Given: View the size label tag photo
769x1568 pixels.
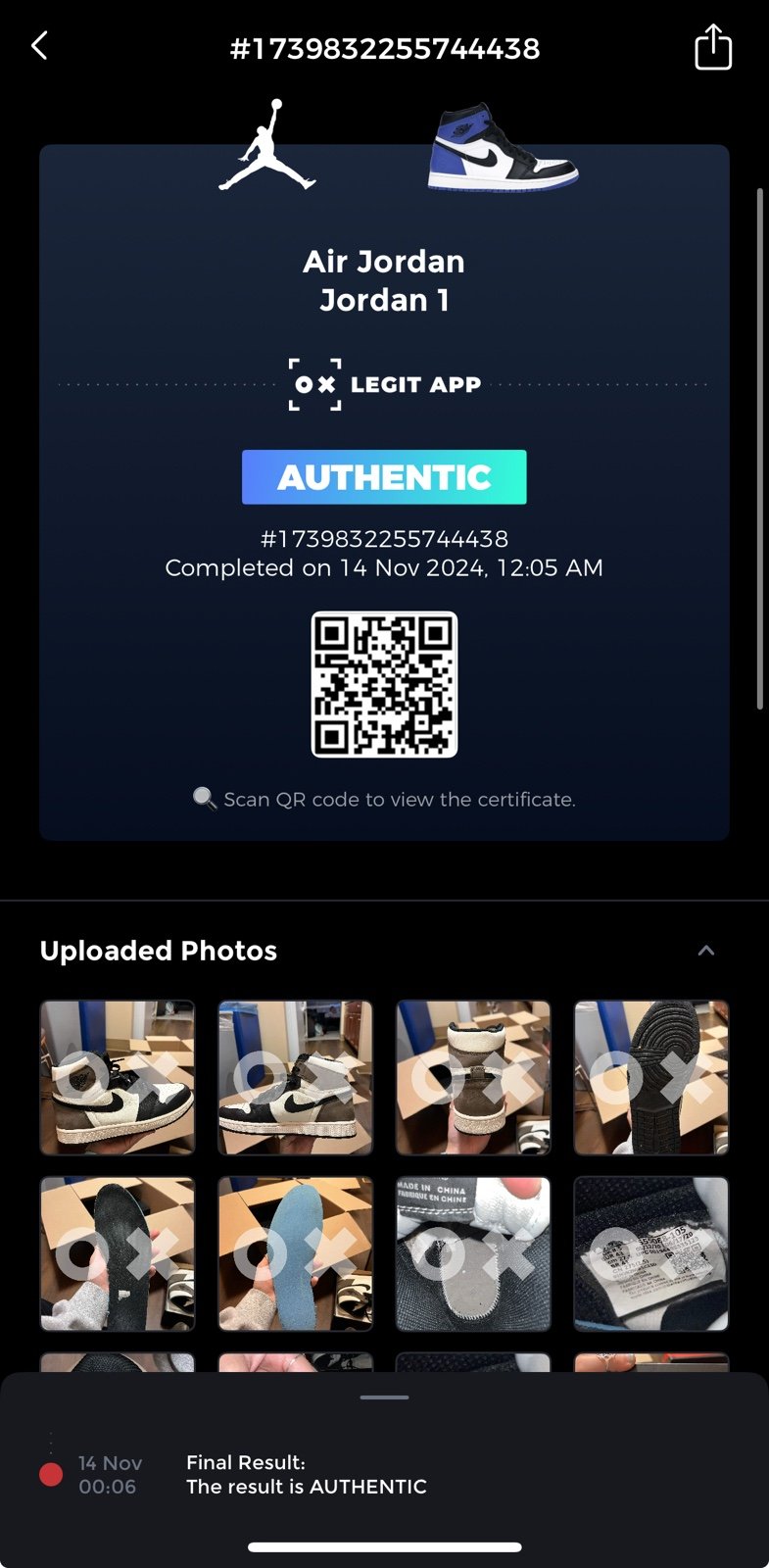Looking at the screenshot, I should click(651, 1253).
